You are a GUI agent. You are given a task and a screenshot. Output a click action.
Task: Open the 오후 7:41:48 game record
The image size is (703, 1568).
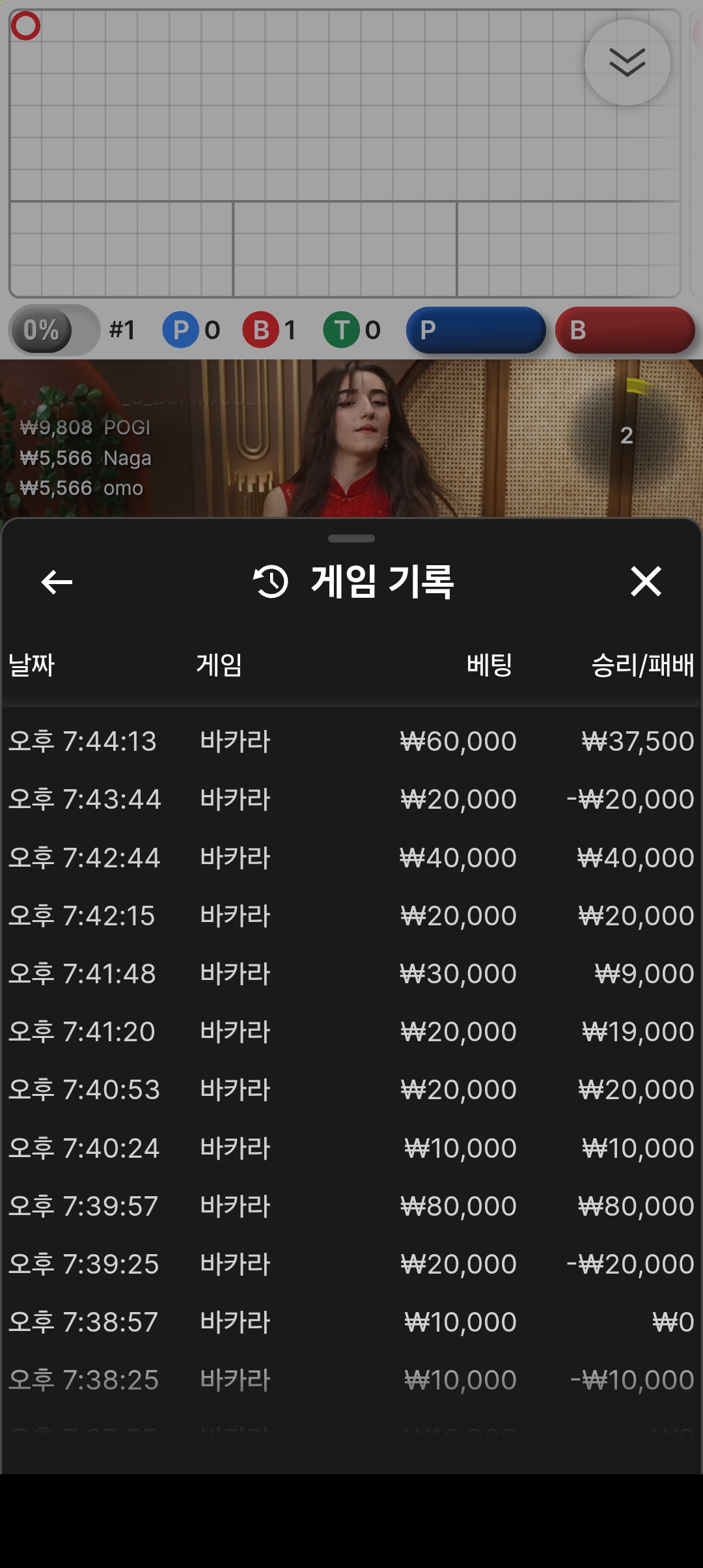click(x=351, y=973)
